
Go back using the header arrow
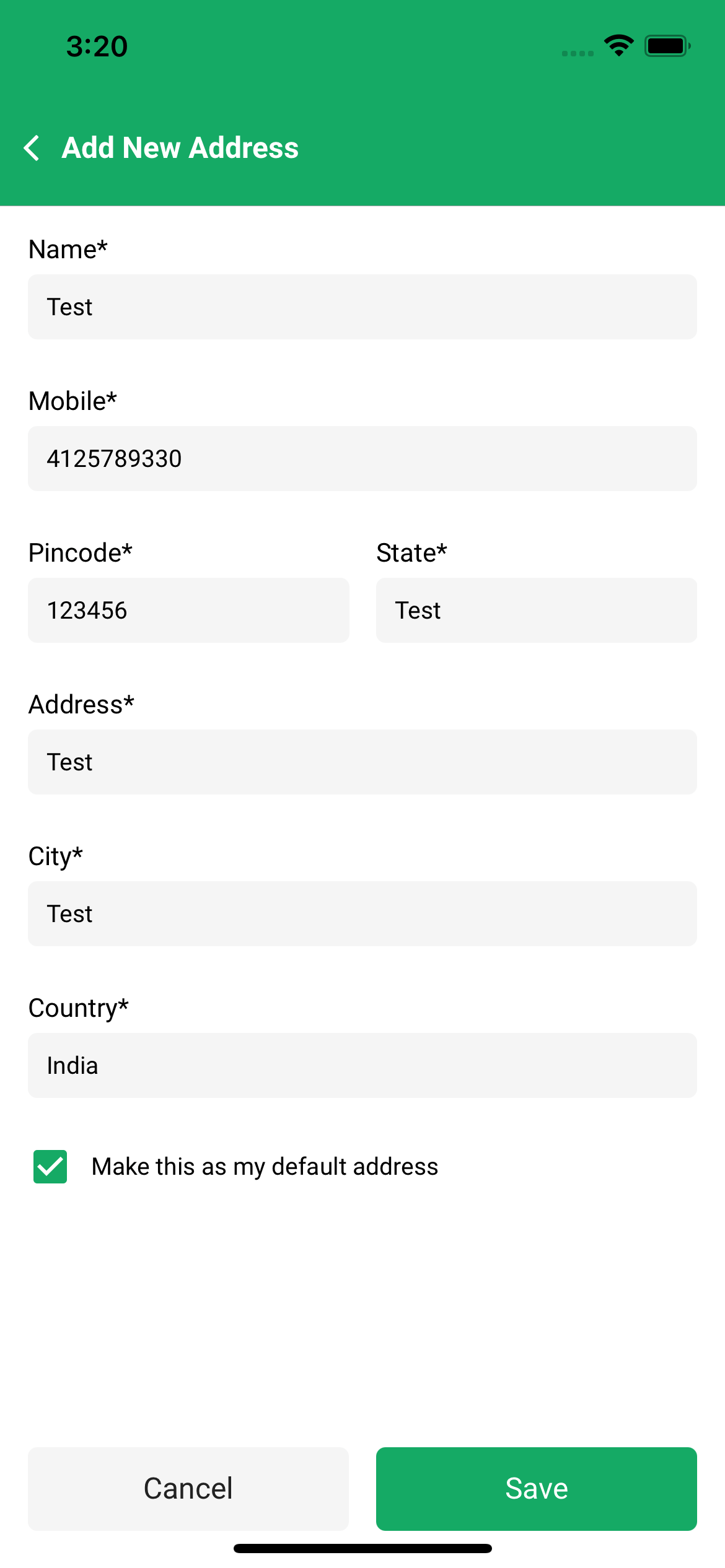(x=32, y=148)
